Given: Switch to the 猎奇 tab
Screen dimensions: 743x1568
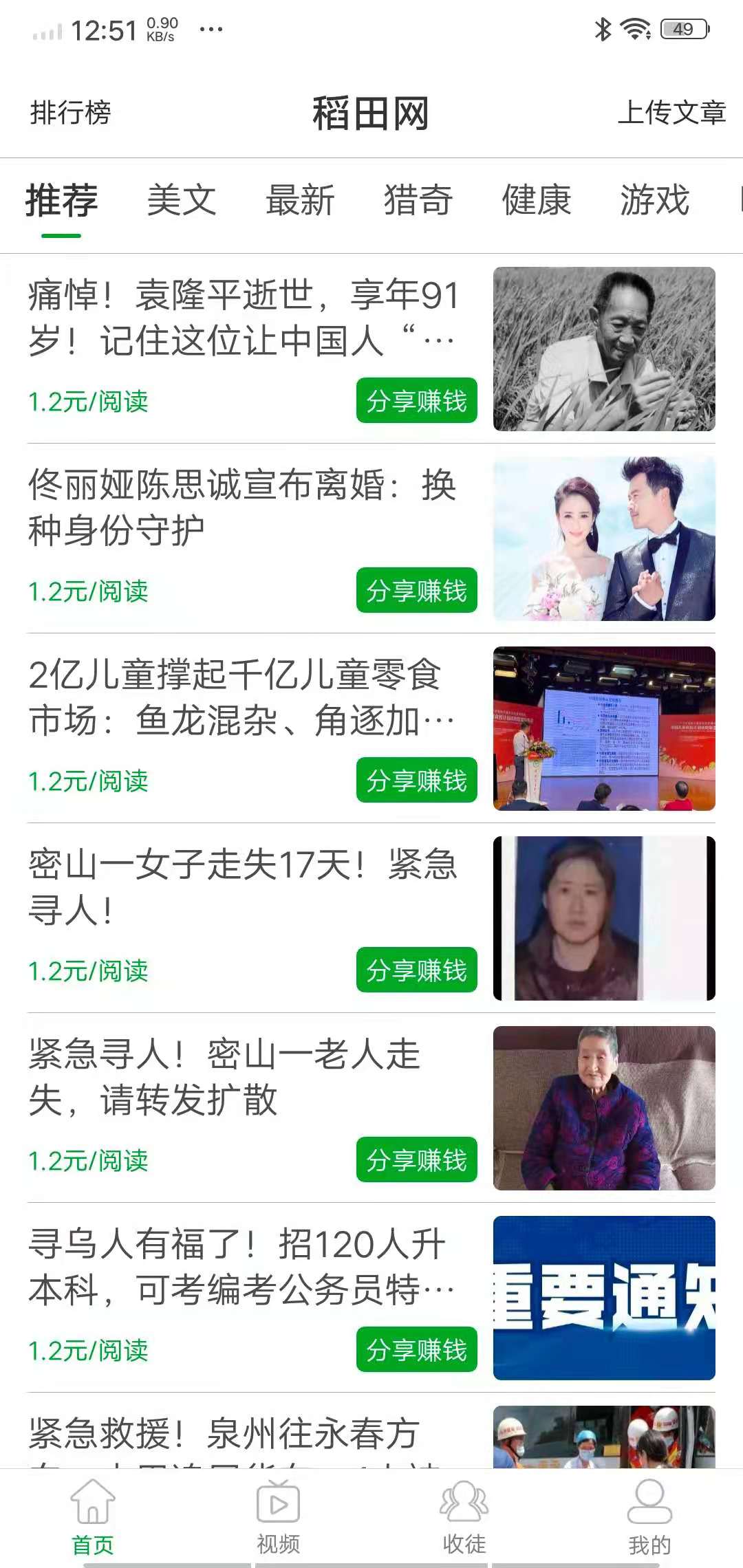Looking at the screenshot, I should tap(418, 200).
